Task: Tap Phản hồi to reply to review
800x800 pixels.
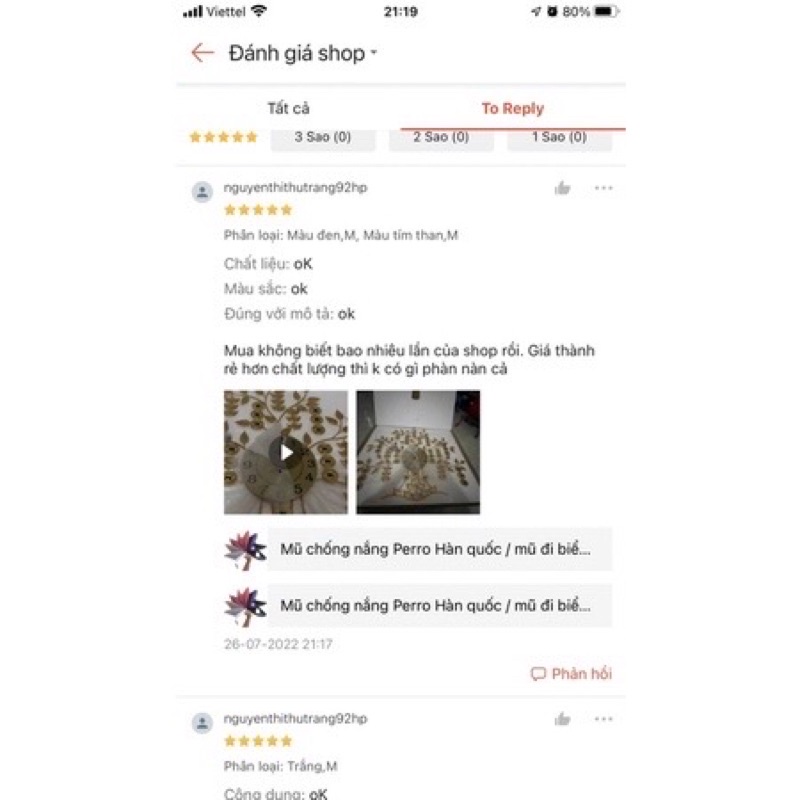Action: tap(571, 674)
